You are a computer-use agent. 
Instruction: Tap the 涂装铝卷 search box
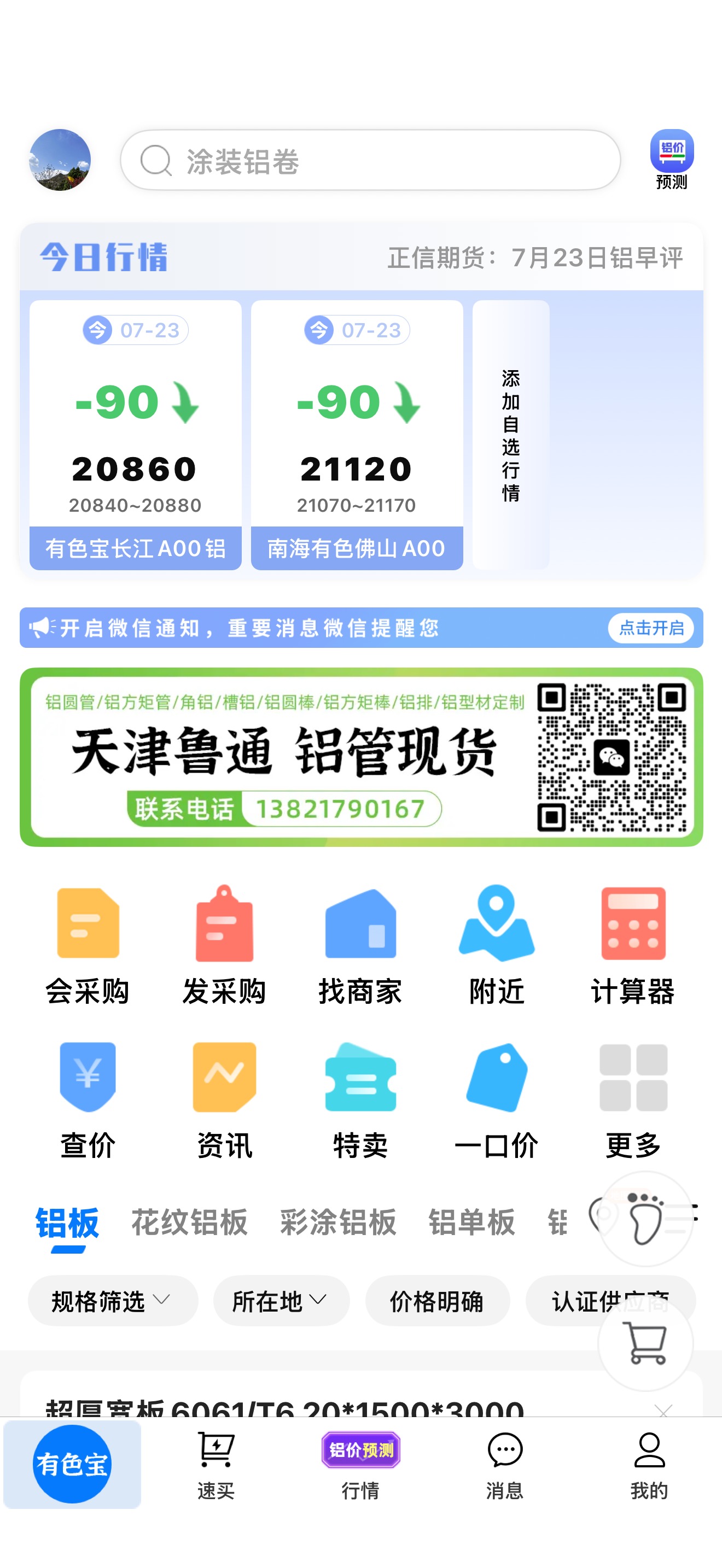(x=370, y=160)
